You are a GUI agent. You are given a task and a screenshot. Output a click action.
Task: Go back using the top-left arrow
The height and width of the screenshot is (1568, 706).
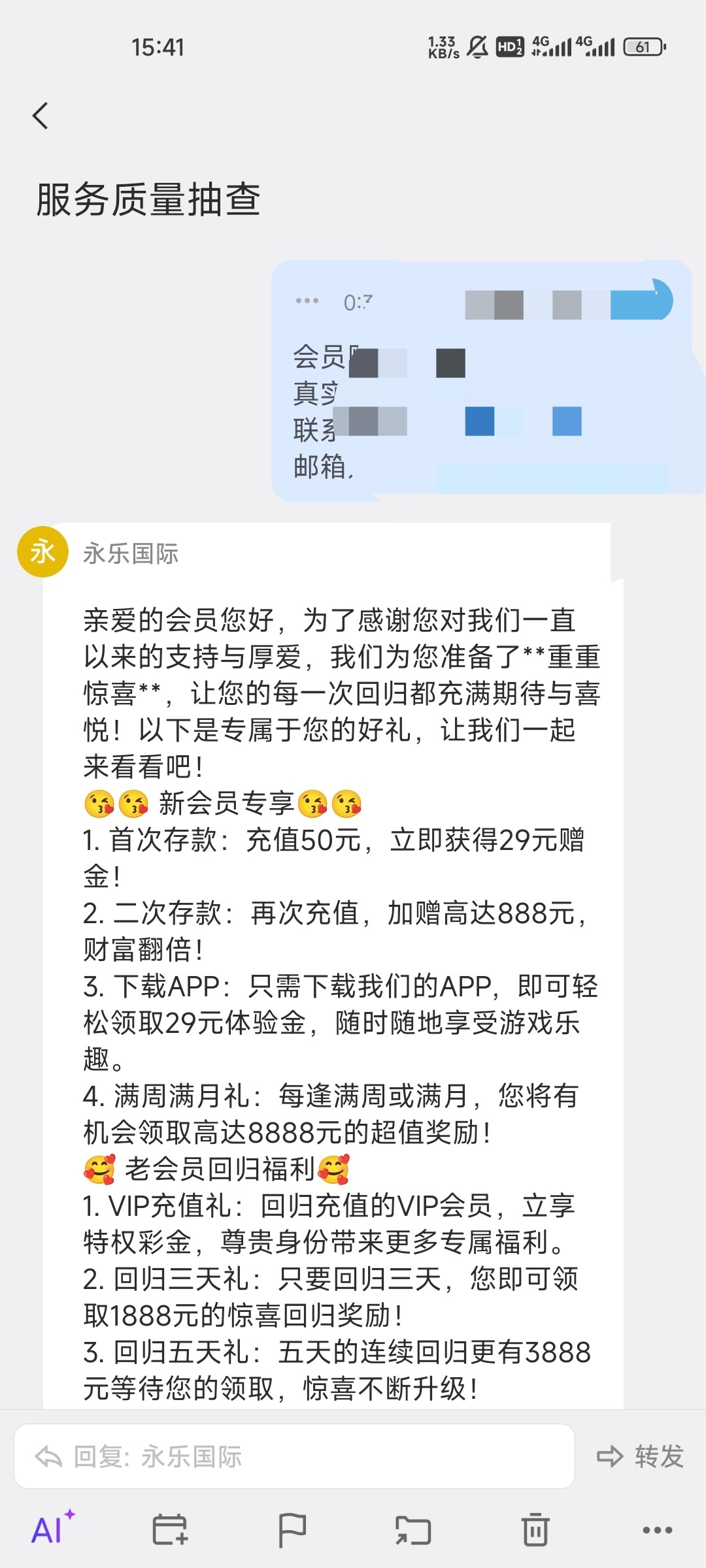click(41, 116)
